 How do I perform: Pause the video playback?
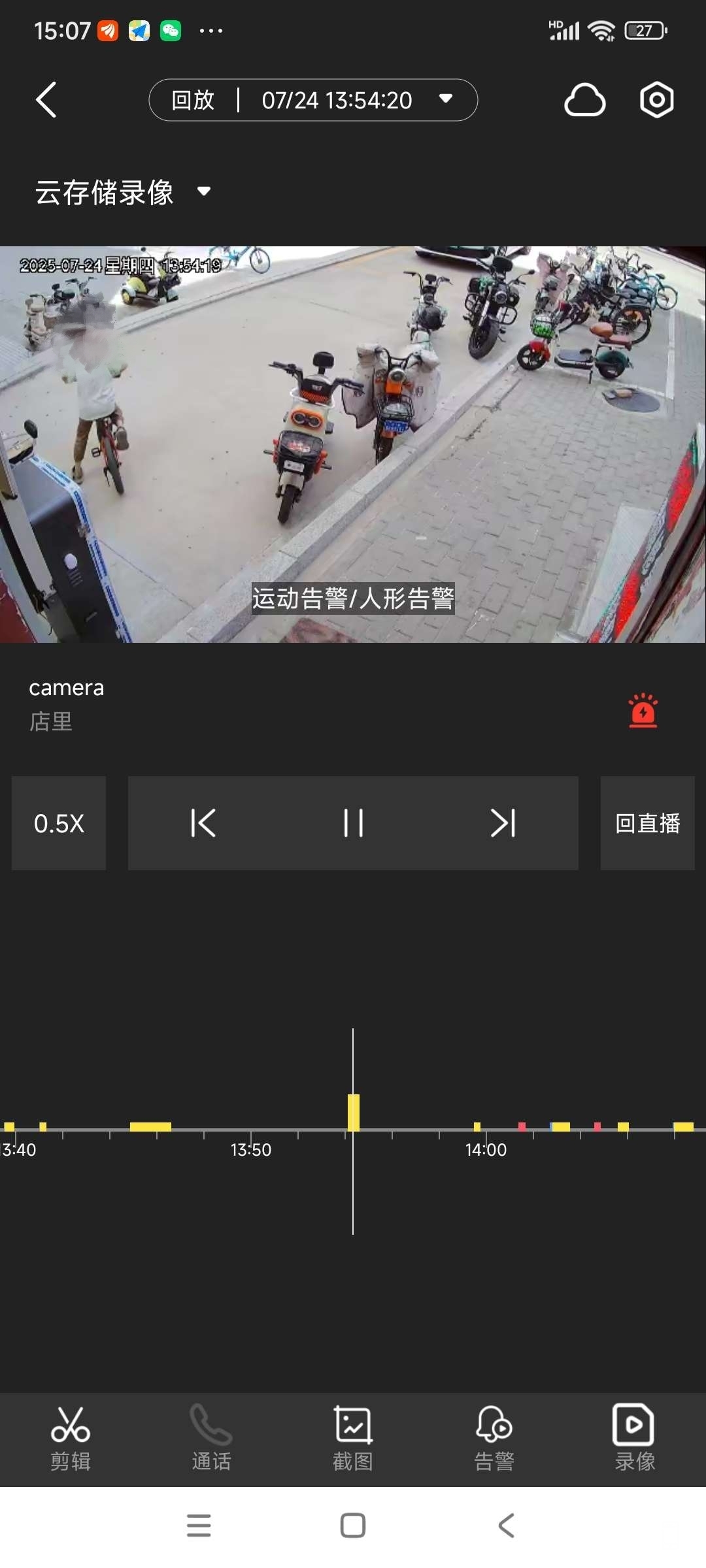[353, 823]
